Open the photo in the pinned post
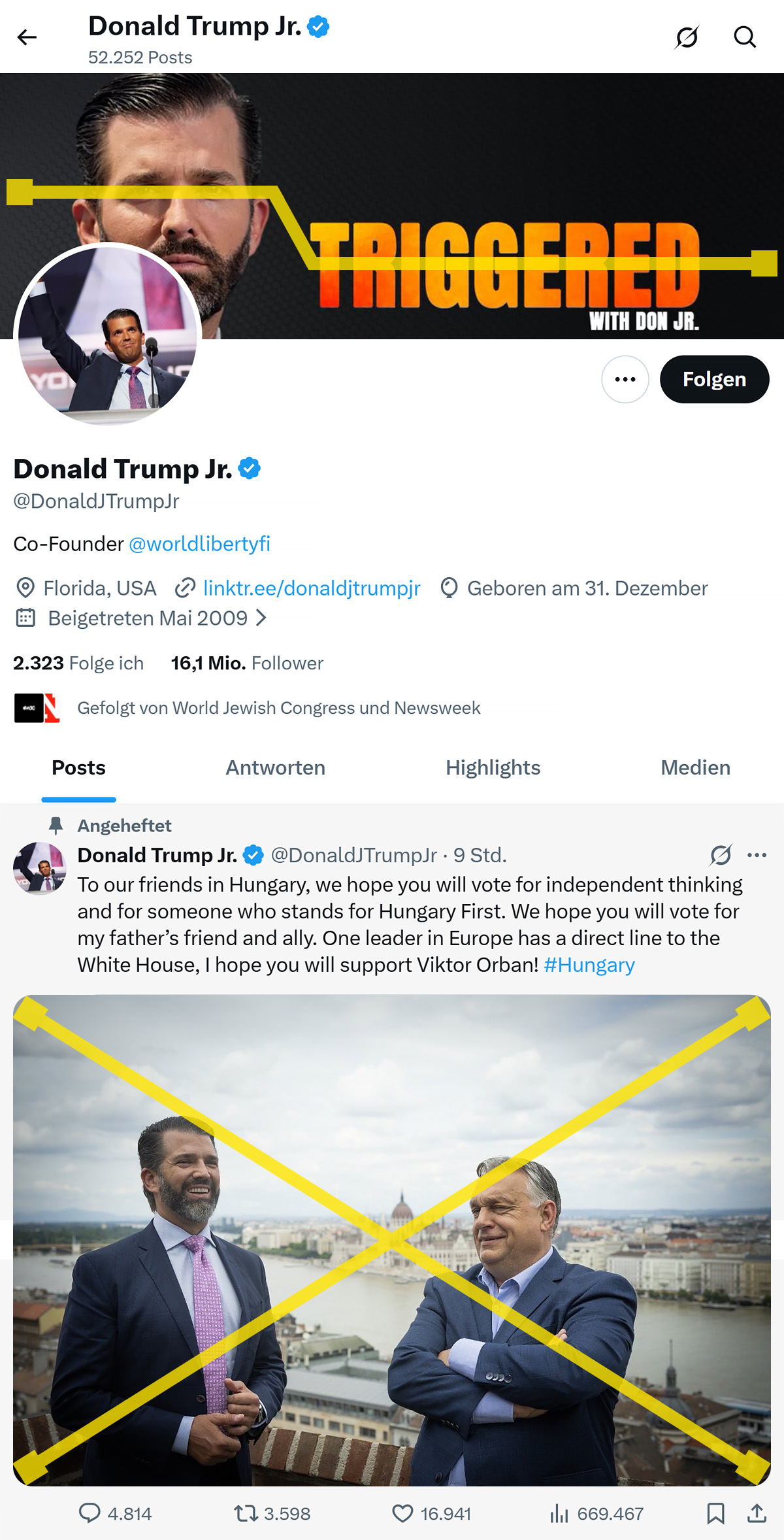 (x=392, y=1240)
